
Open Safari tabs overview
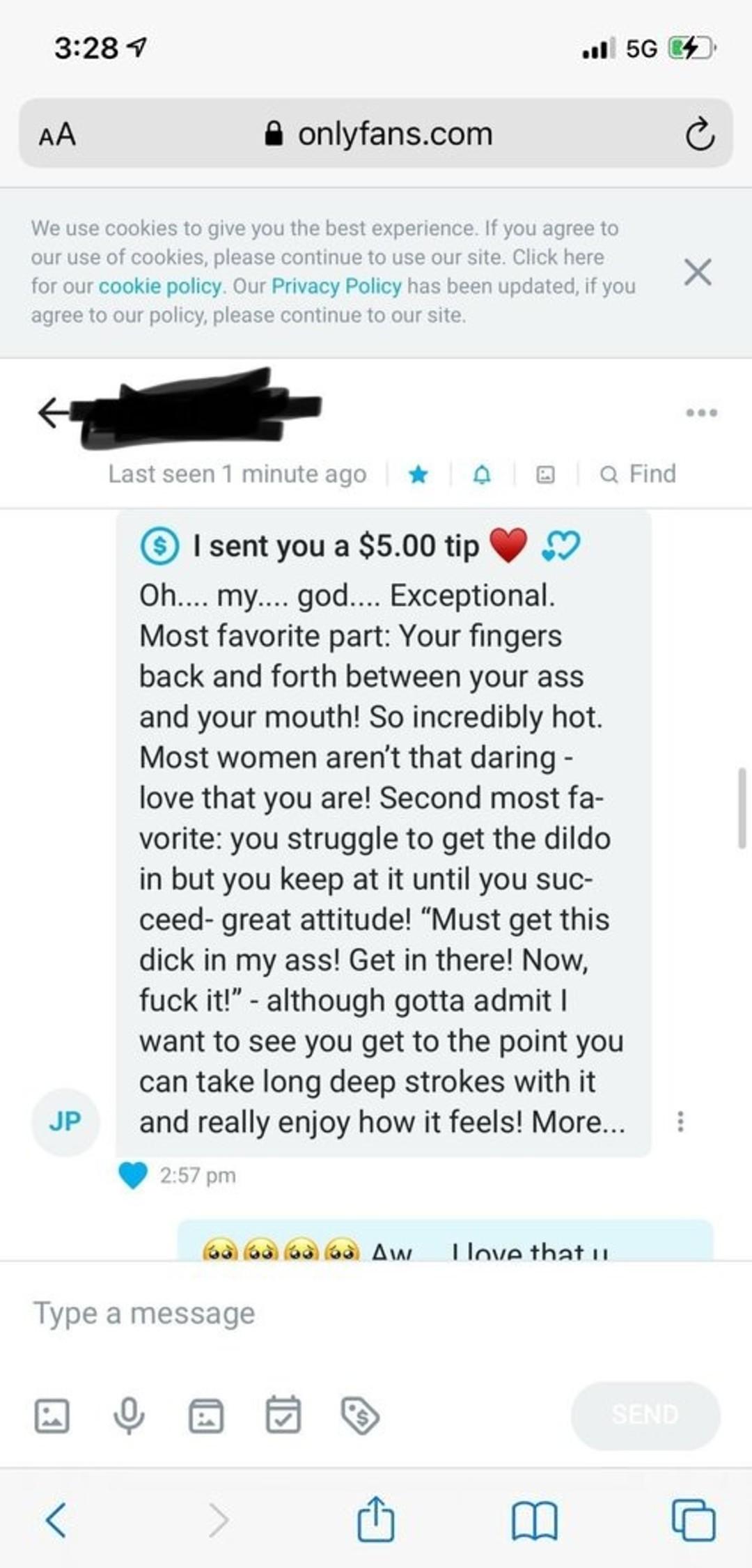coord(694,1519)
